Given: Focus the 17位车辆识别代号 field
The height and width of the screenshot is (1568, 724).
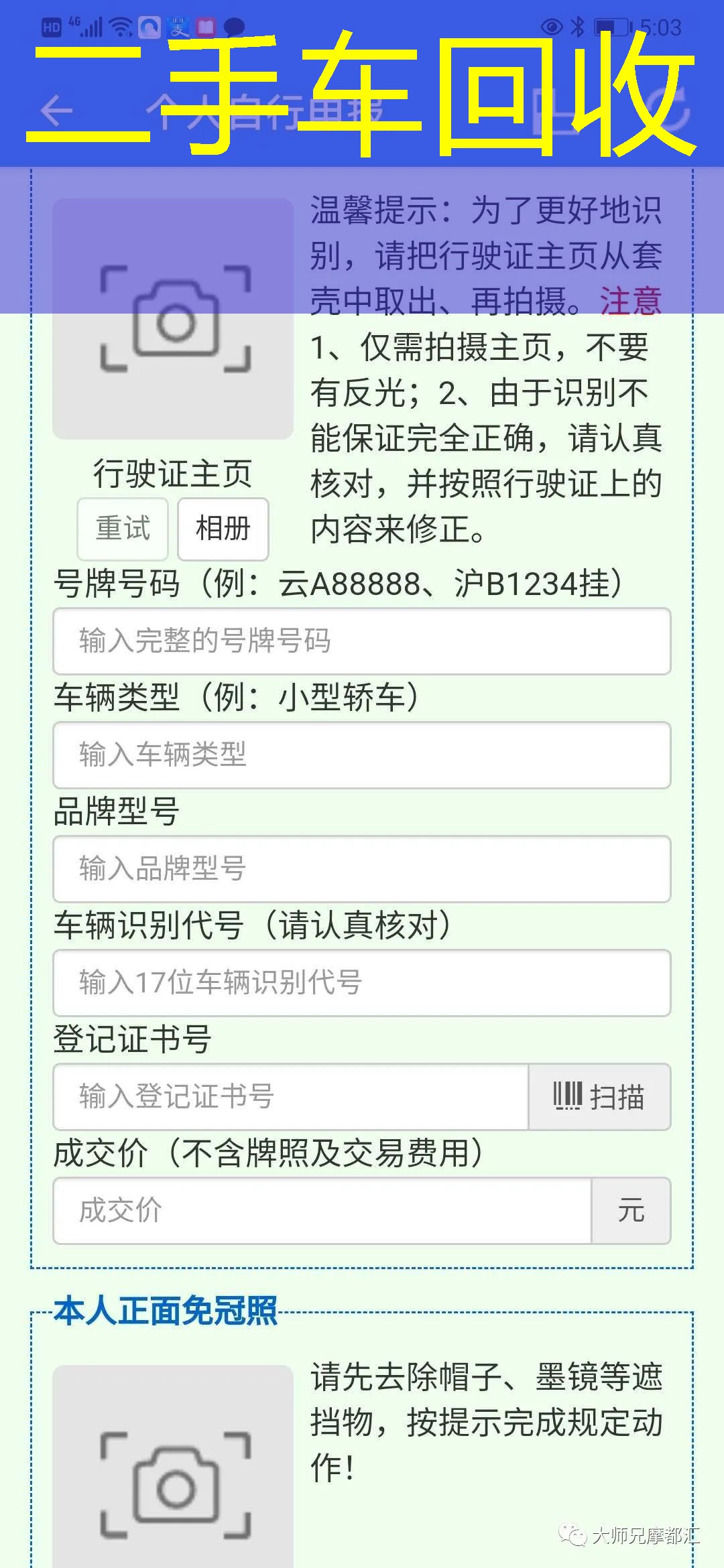Looking at the screenshot, I should pyautogui.click(x=362, y=982).
